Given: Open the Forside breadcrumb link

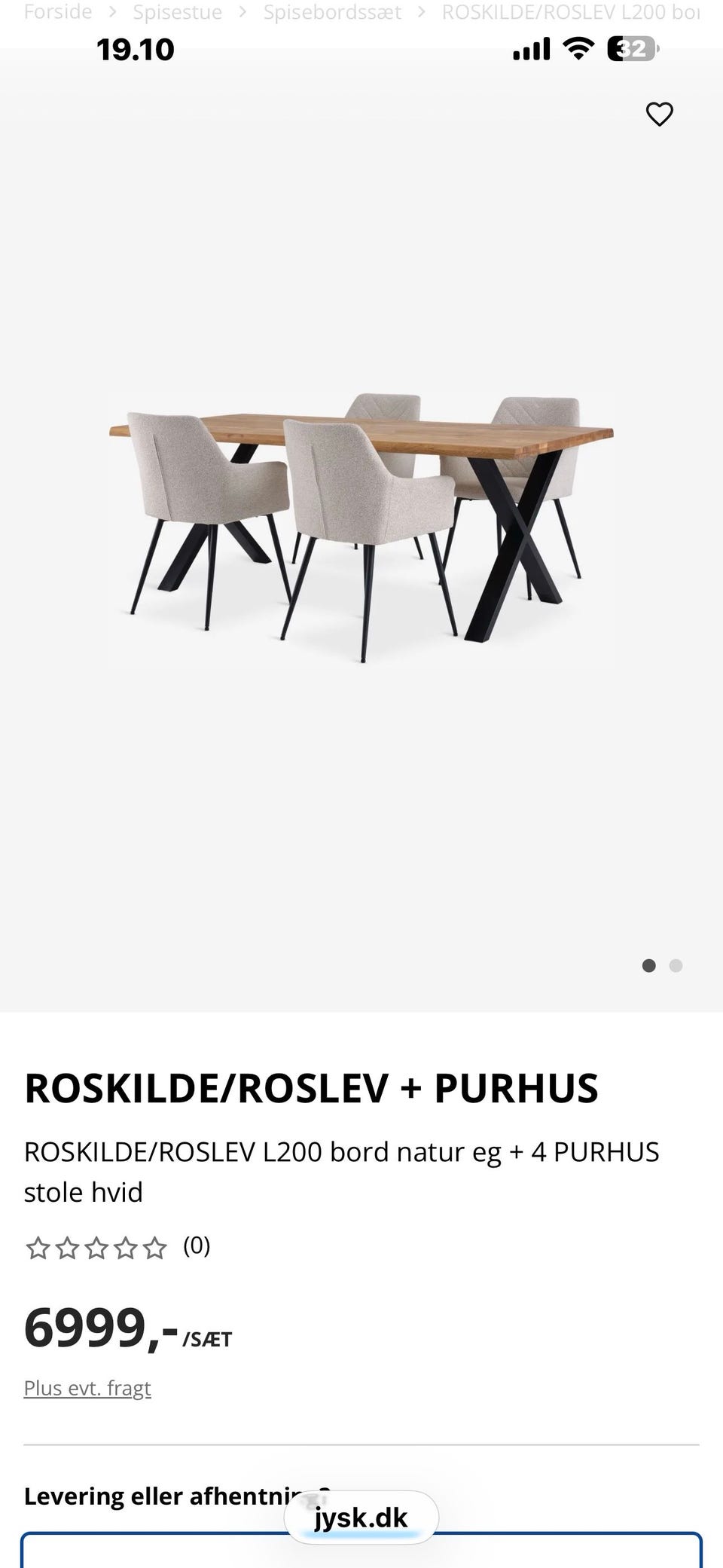Looking at the screenshot, I should 58,12.
